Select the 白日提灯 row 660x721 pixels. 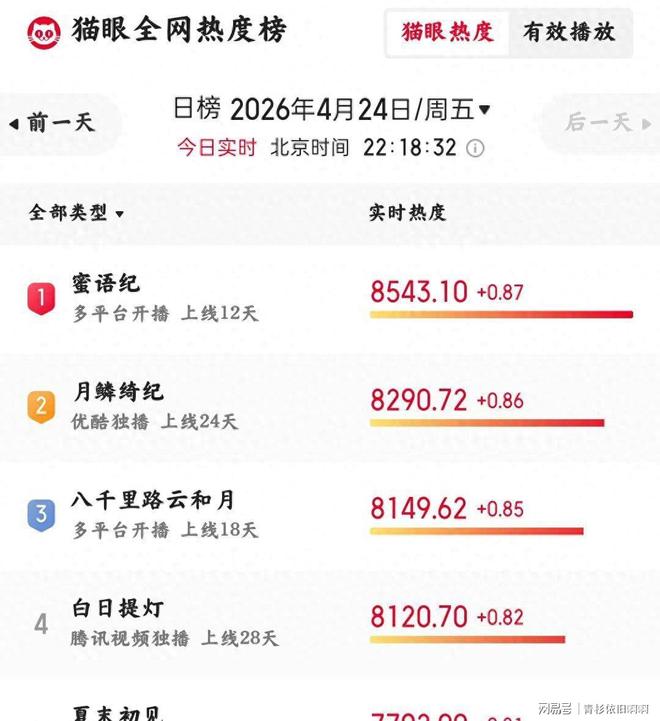tap(118, 608)
